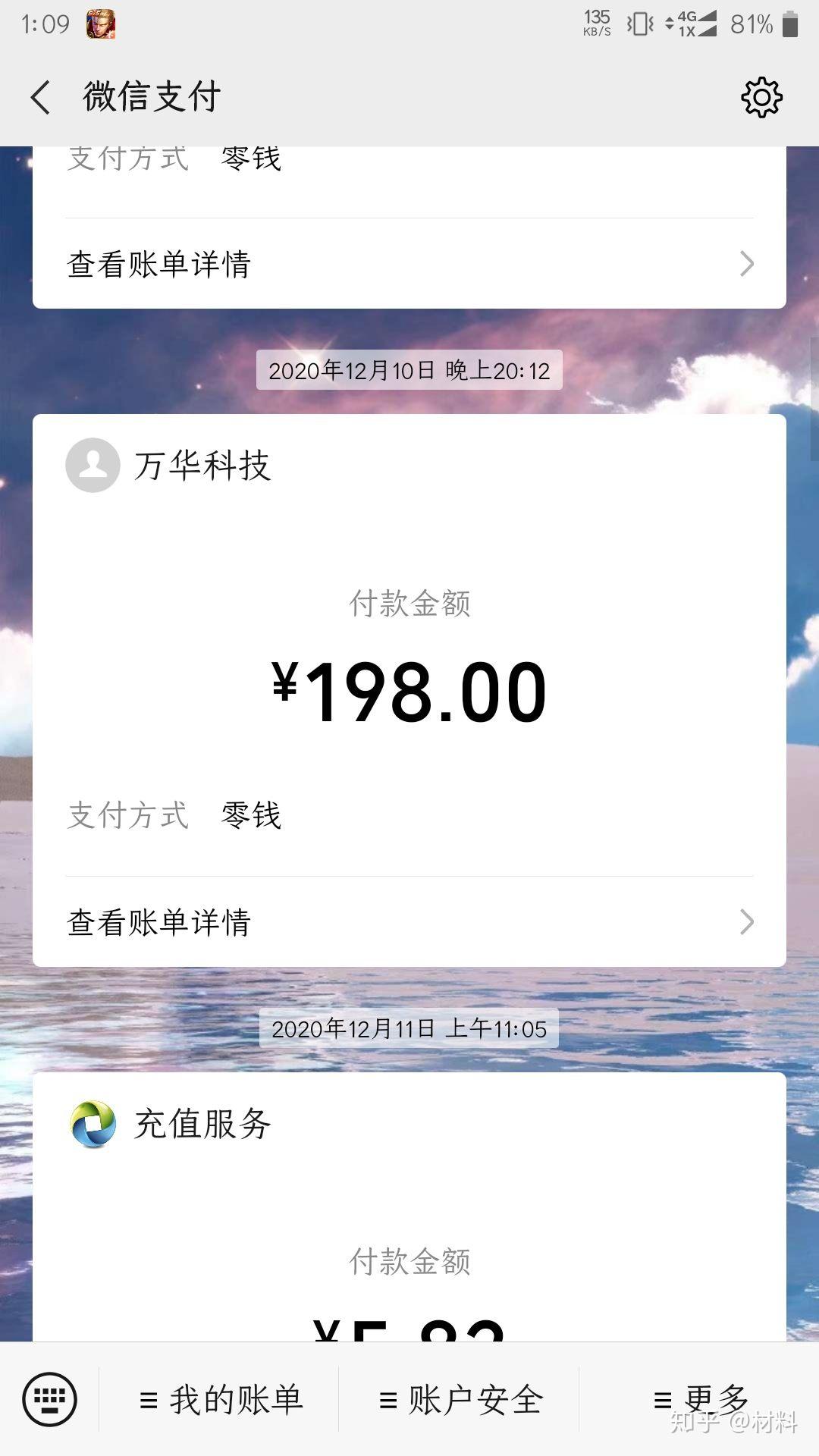Open 账户安全 menu
The width and height of the screenshot is (819, 1456).
point(460,1400)
